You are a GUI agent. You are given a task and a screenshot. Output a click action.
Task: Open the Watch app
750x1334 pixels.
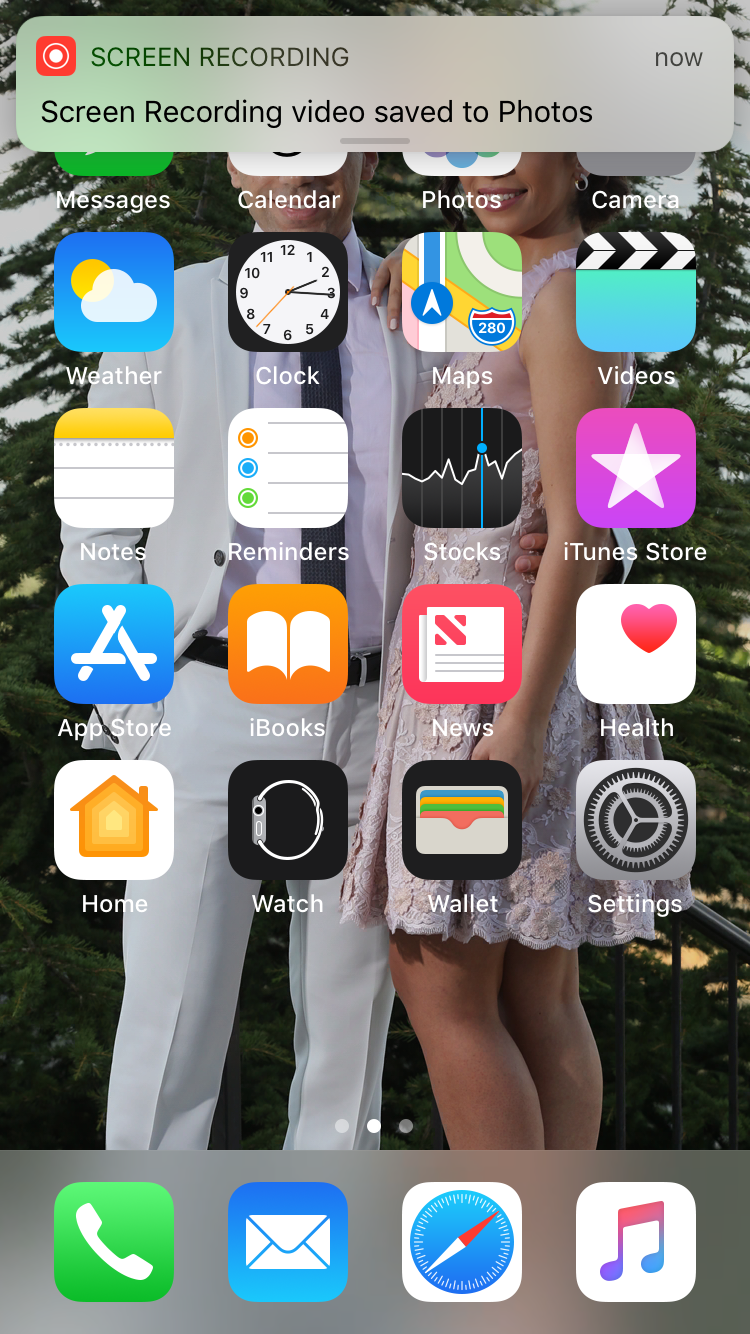click(x=288, y=820)
